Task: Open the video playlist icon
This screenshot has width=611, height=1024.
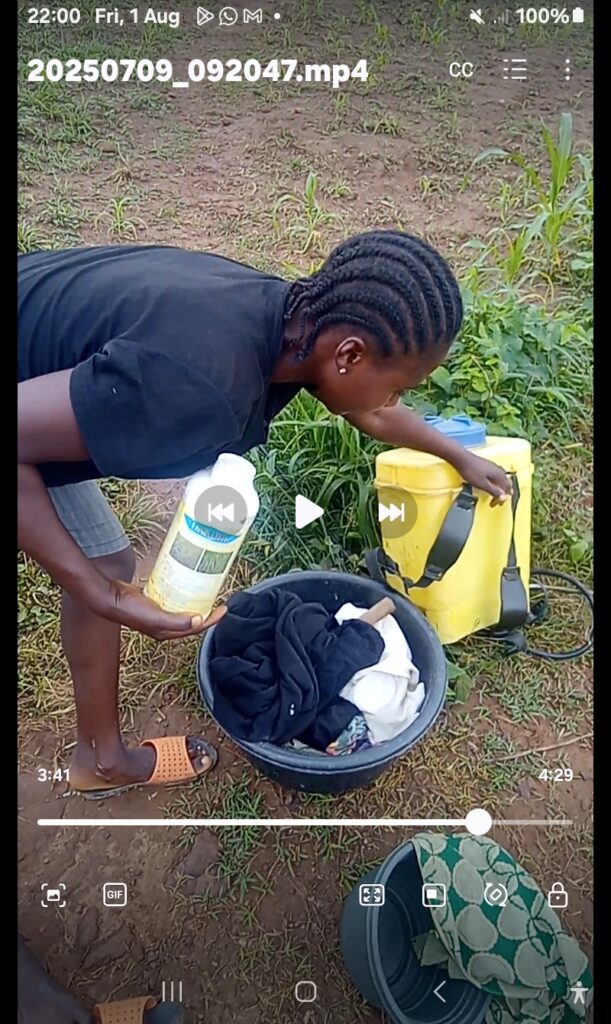Action: pos(515,70)
